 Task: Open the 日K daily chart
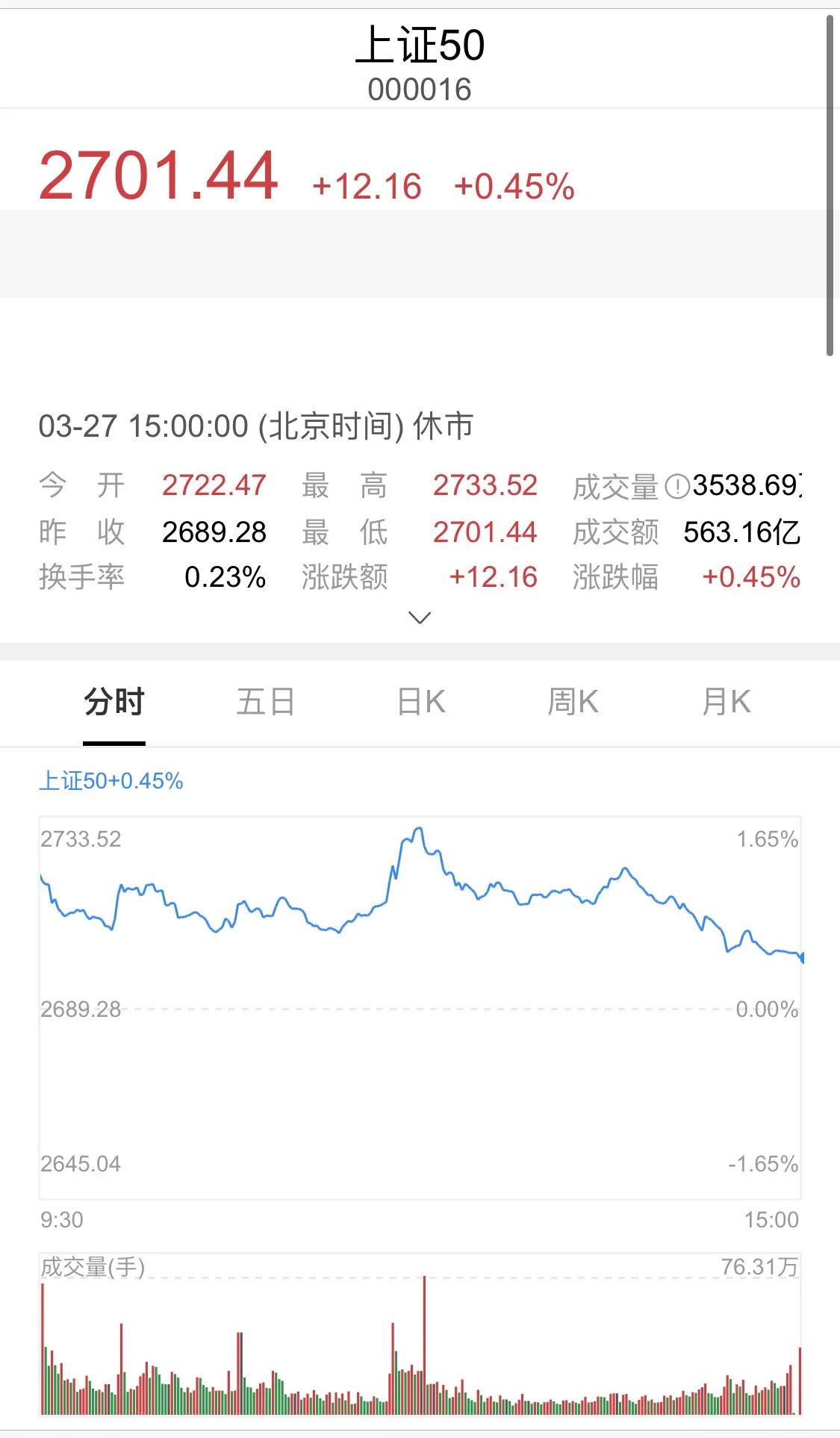[420, 700]
